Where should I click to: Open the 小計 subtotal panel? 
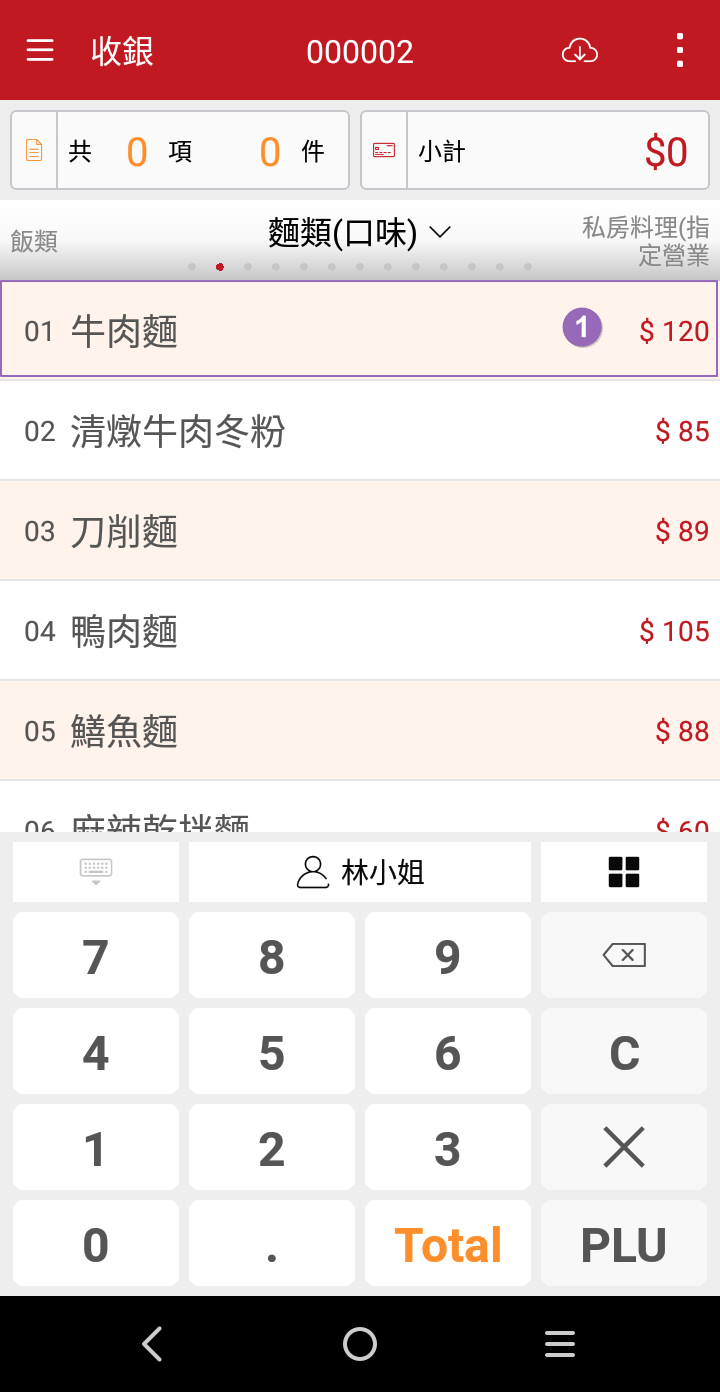pyautogui.click(x=535, y=151)
